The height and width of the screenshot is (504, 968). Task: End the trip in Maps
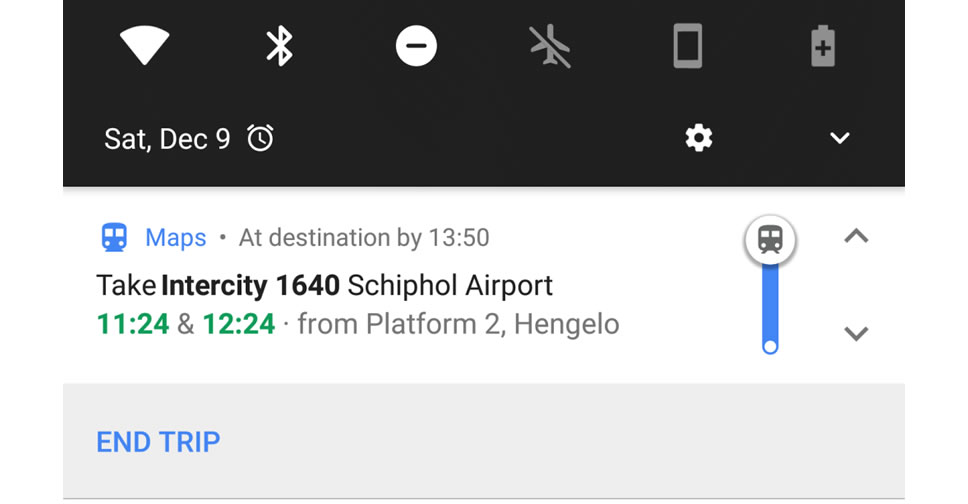pos(158,442)
